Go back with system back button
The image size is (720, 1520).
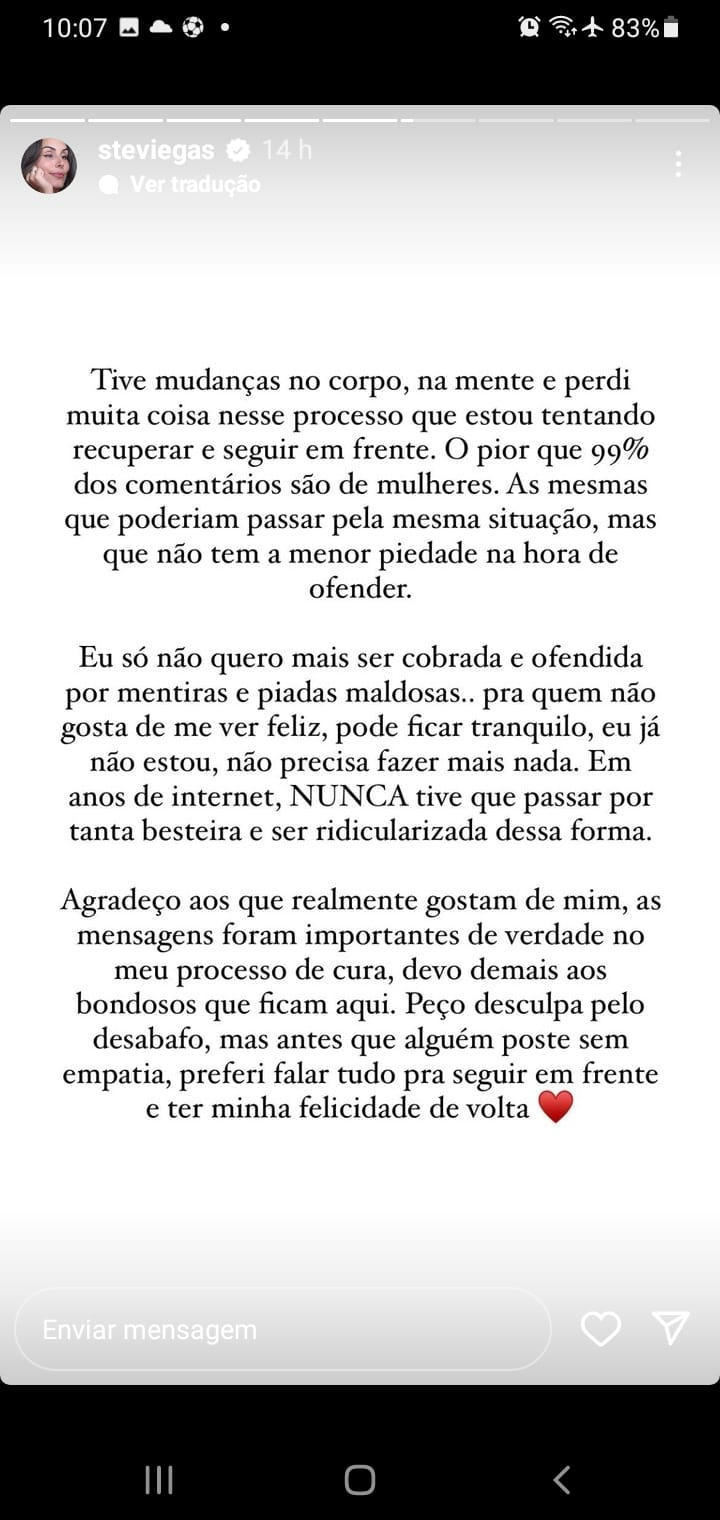coord(562,1480)
